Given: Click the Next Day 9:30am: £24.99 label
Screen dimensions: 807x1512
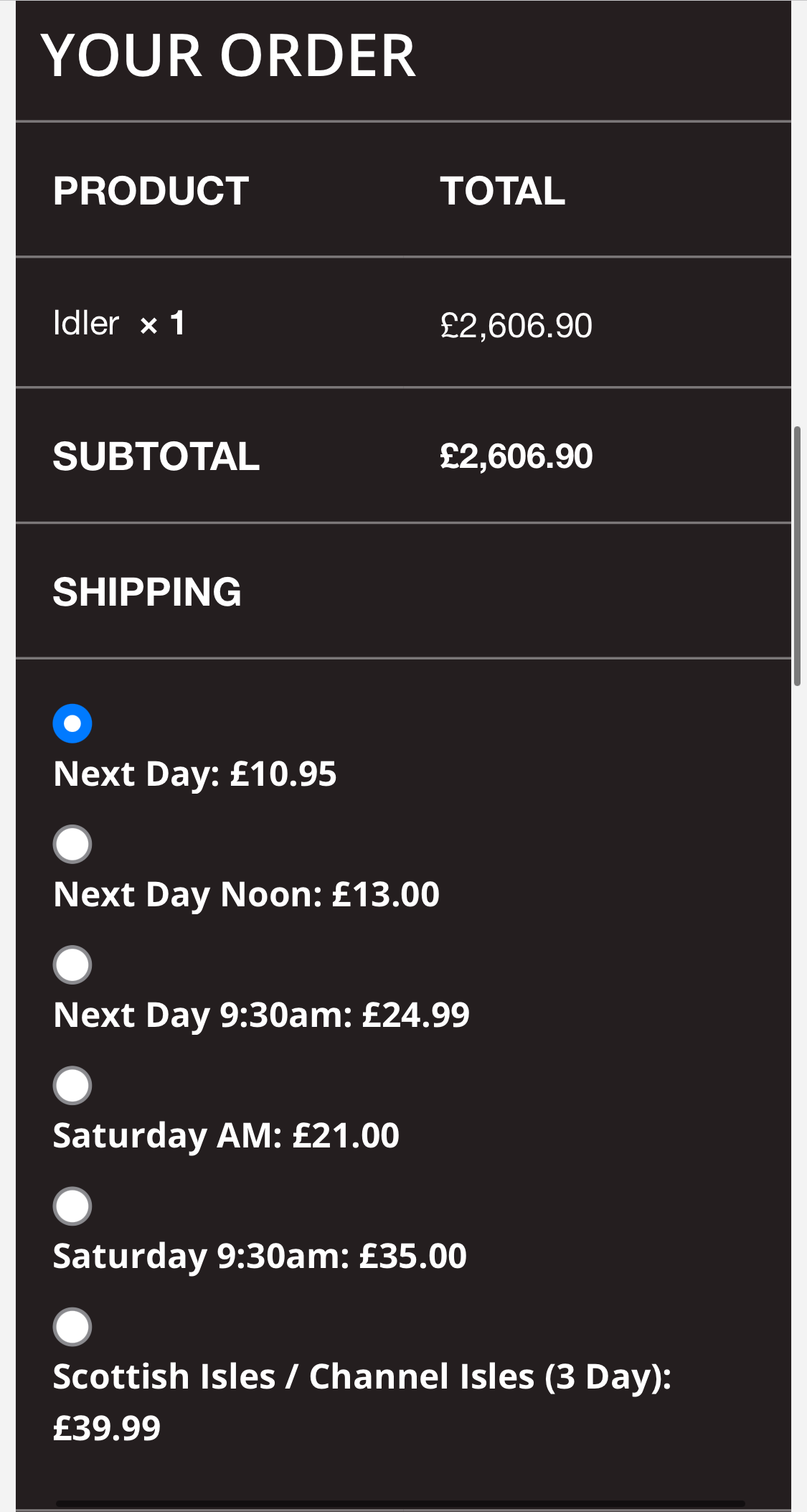Looking at the screenshot, I should [x=262, y=1015].
